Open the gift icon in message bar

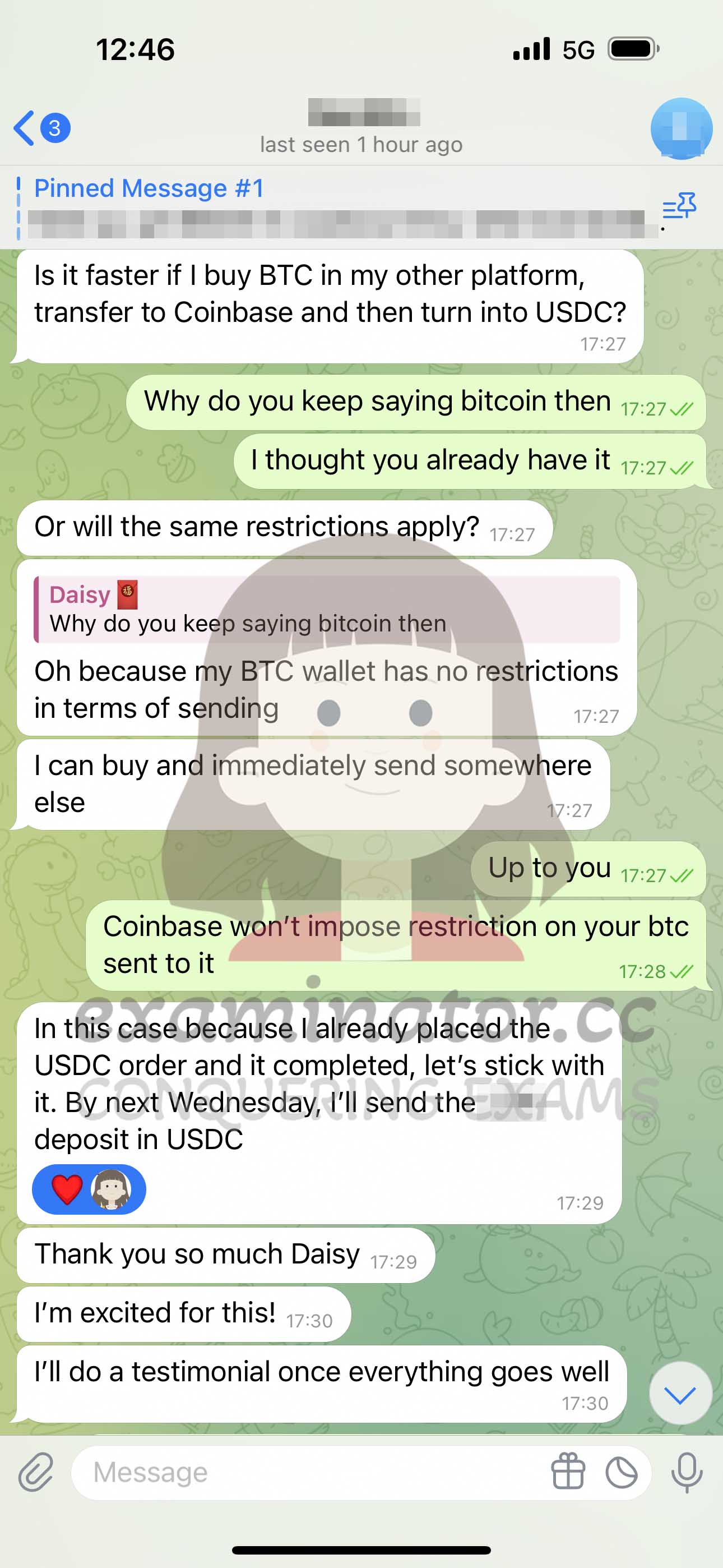click(568, 1473)
